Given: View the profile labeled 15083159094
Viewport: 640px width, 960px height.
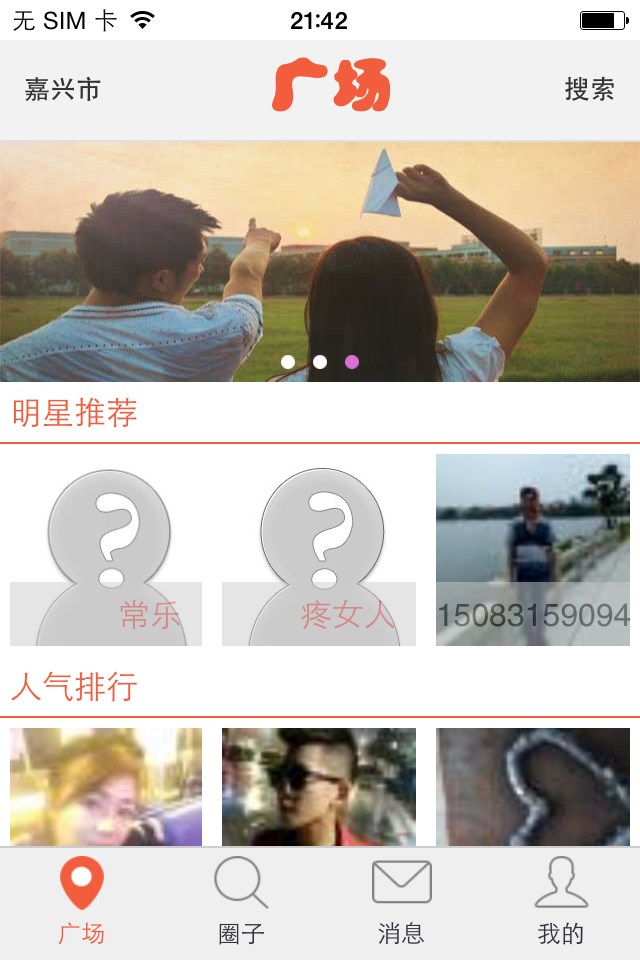Looking at the screenshot, I should tap(533, 550).
